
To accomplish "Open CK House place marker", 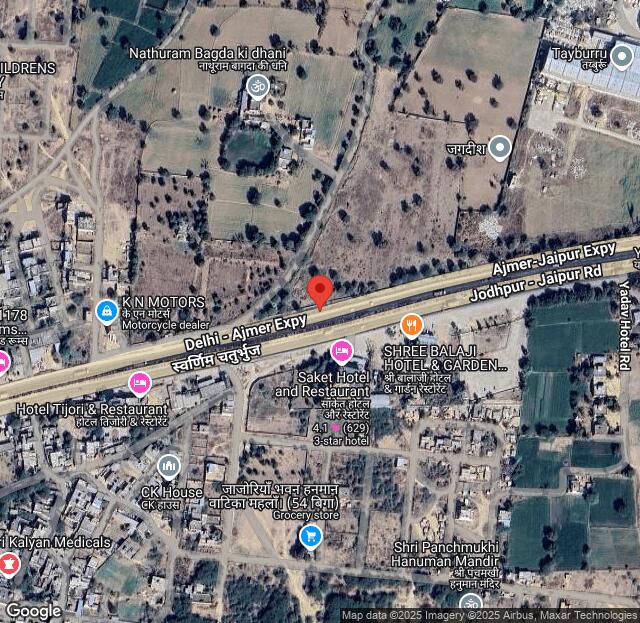I will coord(168,465).
